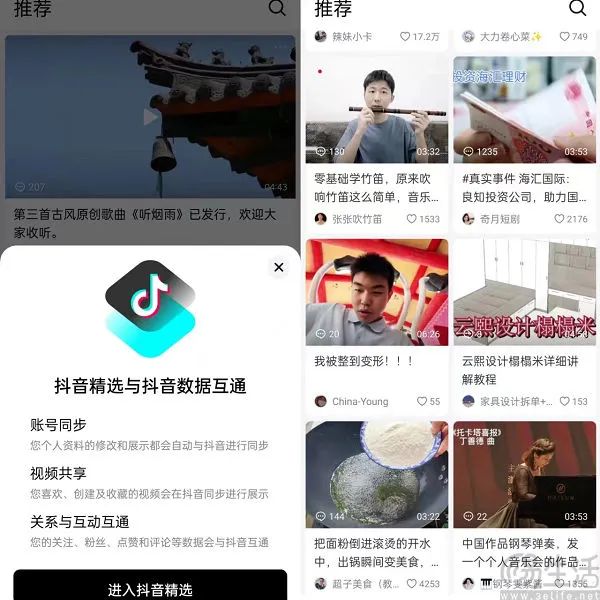The image size is (600, 600).
Task: Play the 听烟雨 ancient-style song video
Action: 150,117
